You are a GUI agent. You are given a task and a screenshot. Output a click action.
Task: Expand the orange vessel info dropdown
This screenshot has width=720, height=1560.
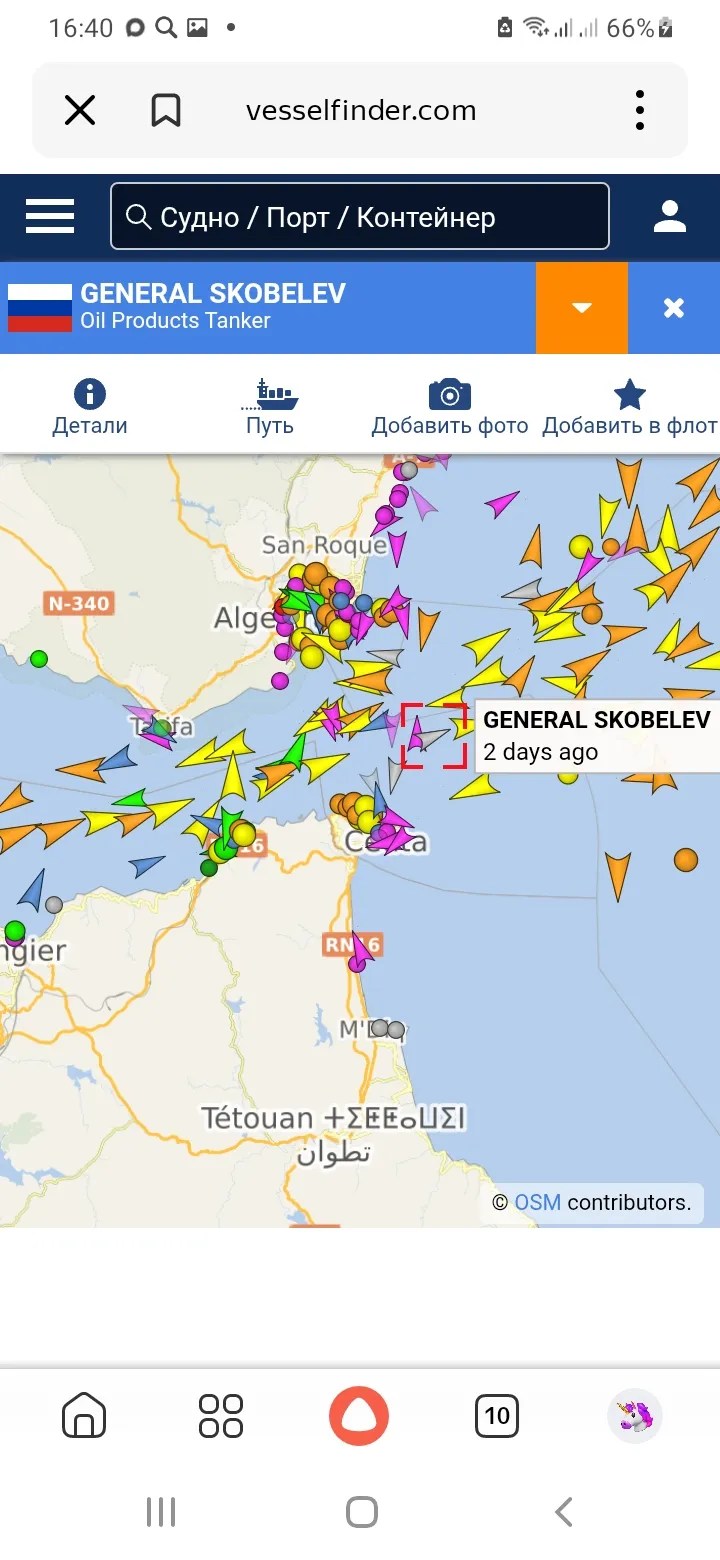click(x=582, y=308)
